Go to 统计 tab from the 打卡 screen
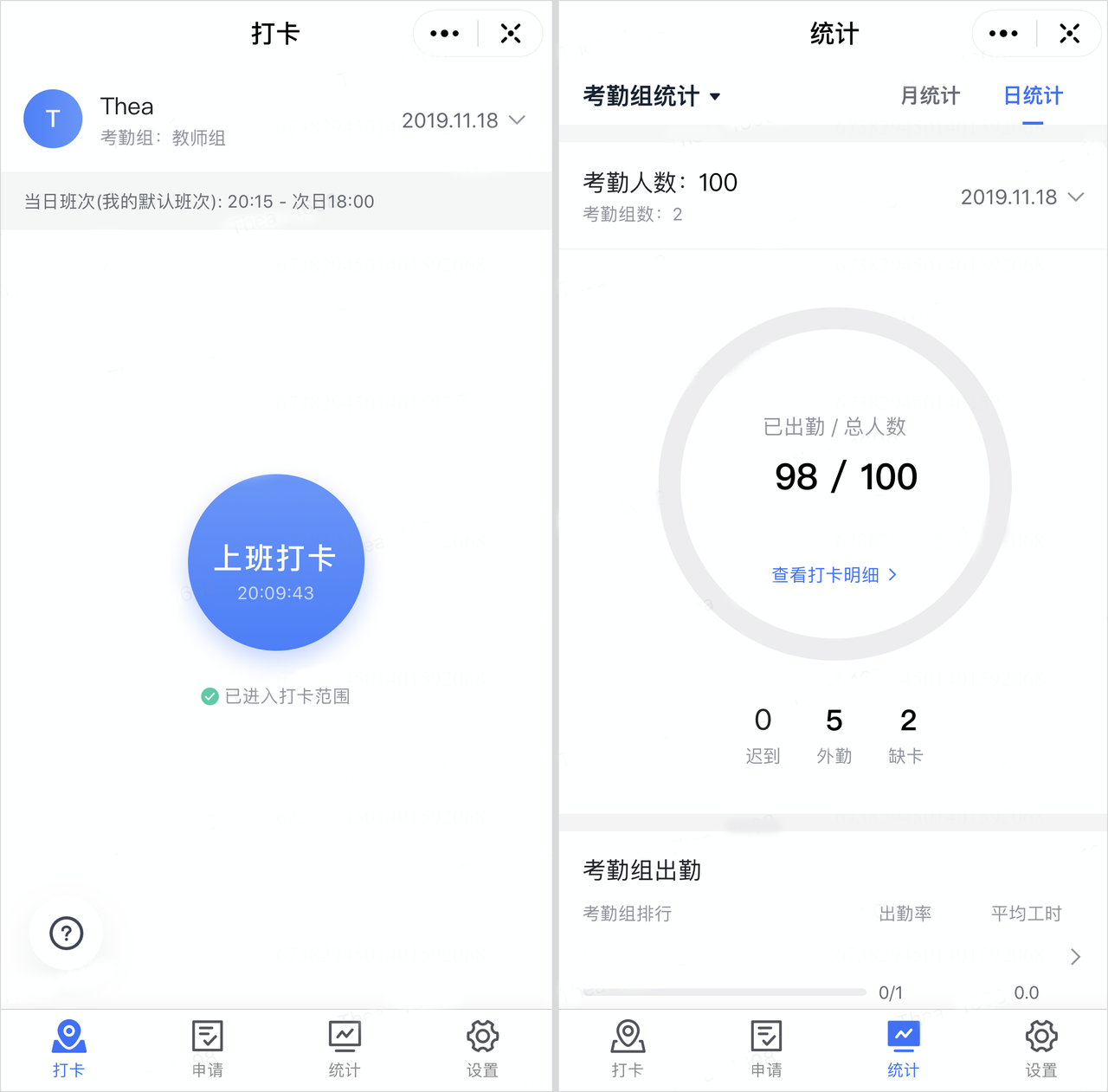This screenshot has height=1092, width=1108. pos(345,1048)
